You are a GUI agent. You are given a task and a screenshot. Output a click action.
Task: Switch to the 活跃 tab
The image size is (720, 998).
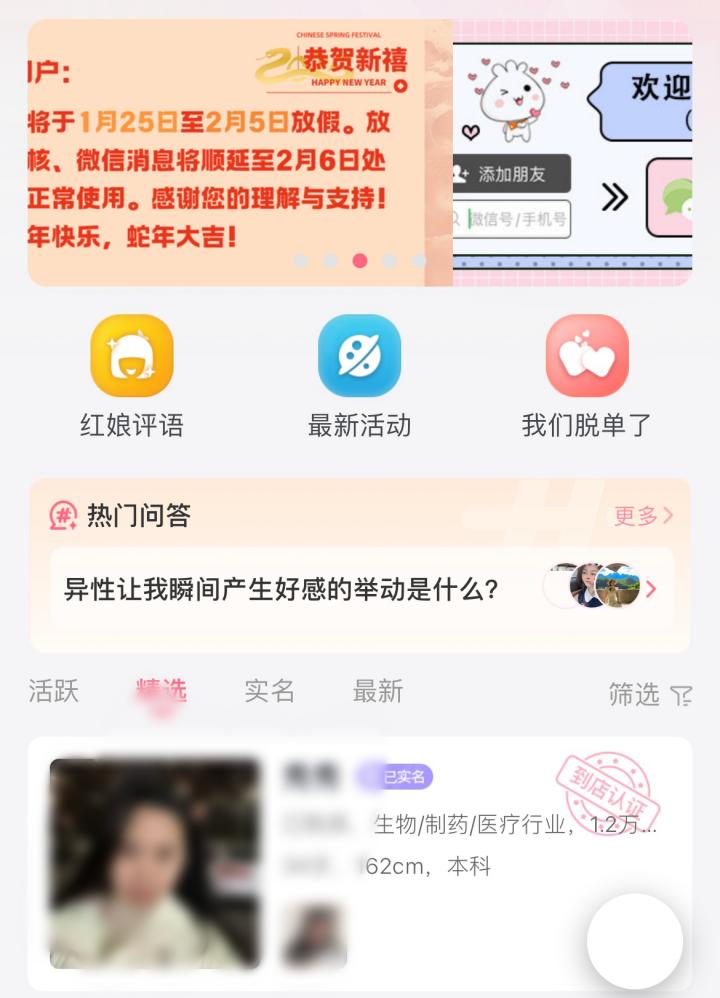54,691
